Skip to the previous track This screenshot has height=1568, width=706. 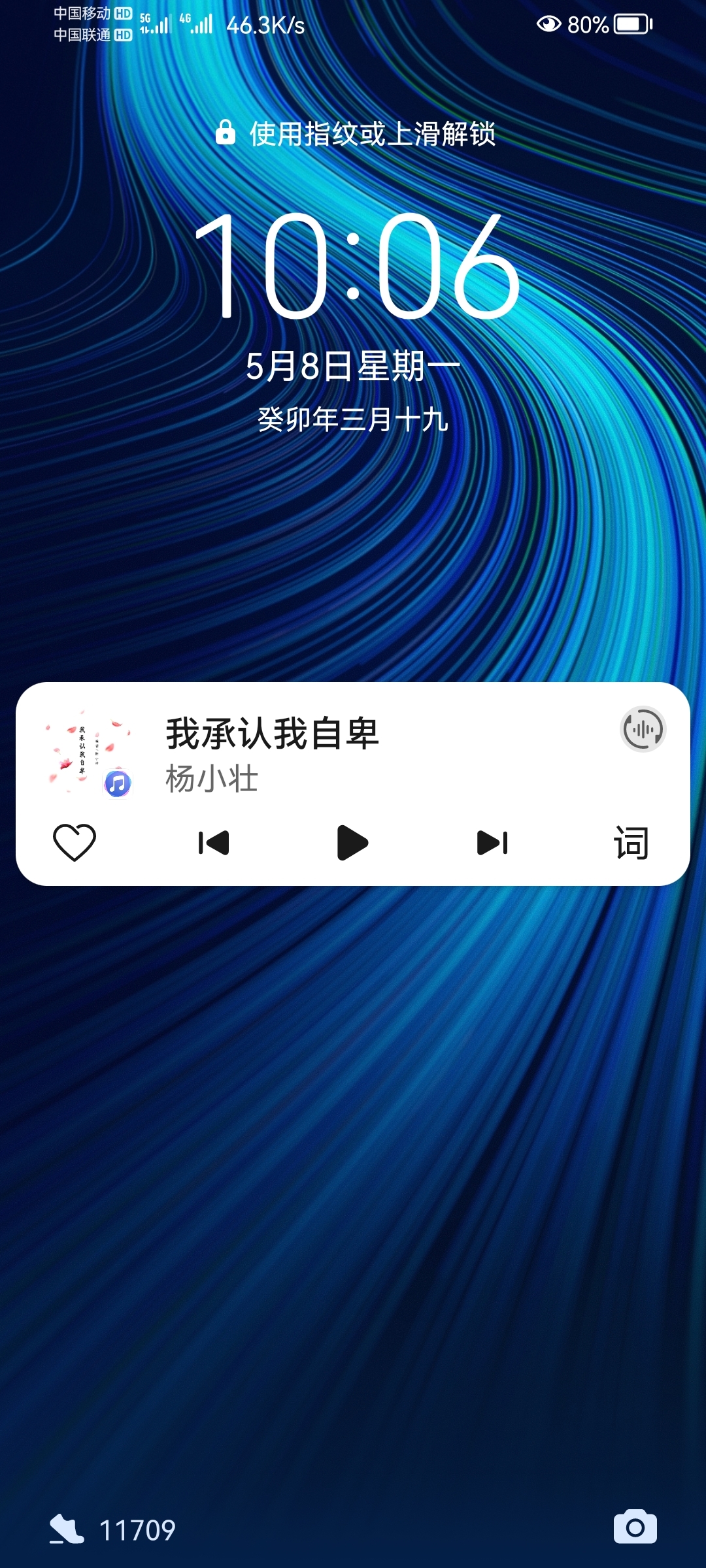(214, 843)
